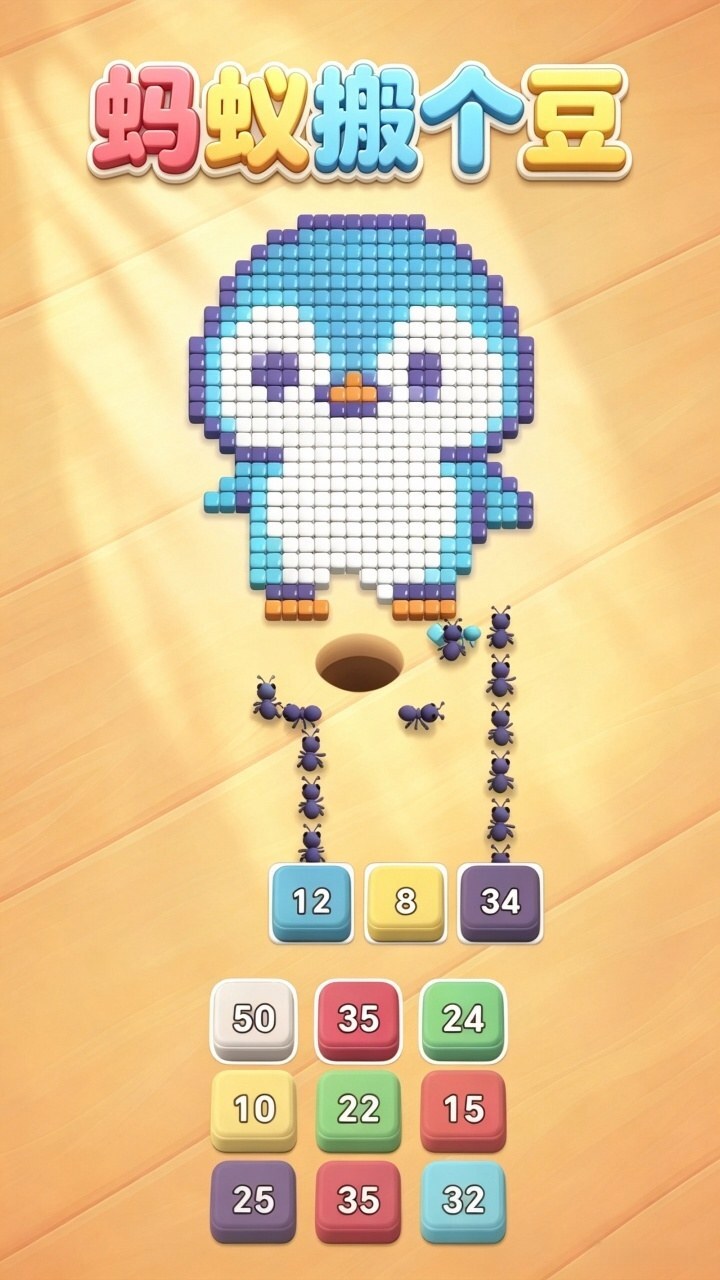The width and height of the screenshot is (720, 1280).
Task: Select the red 35 block between 50 and 24
Action: click(358, 1020)
